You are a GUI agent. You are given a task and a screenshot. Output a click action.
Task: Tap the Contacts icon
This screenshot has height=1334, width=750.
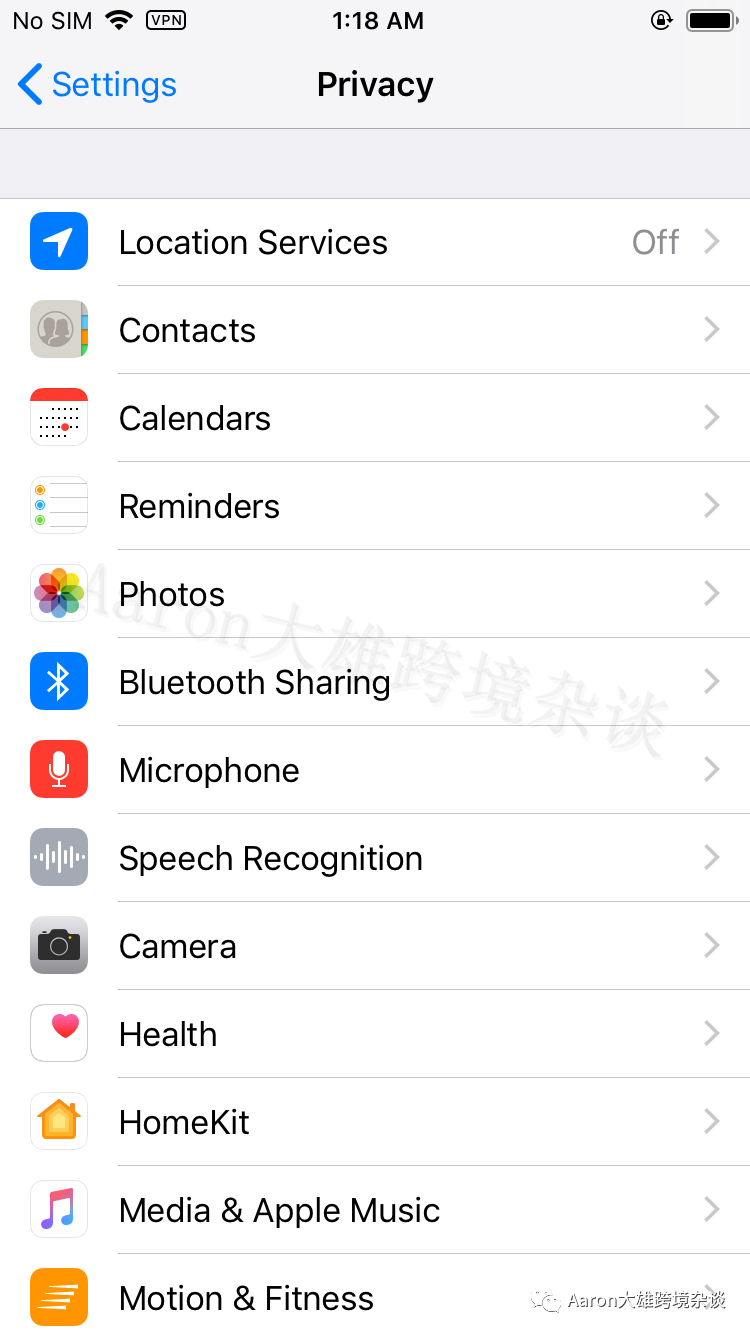58,329
